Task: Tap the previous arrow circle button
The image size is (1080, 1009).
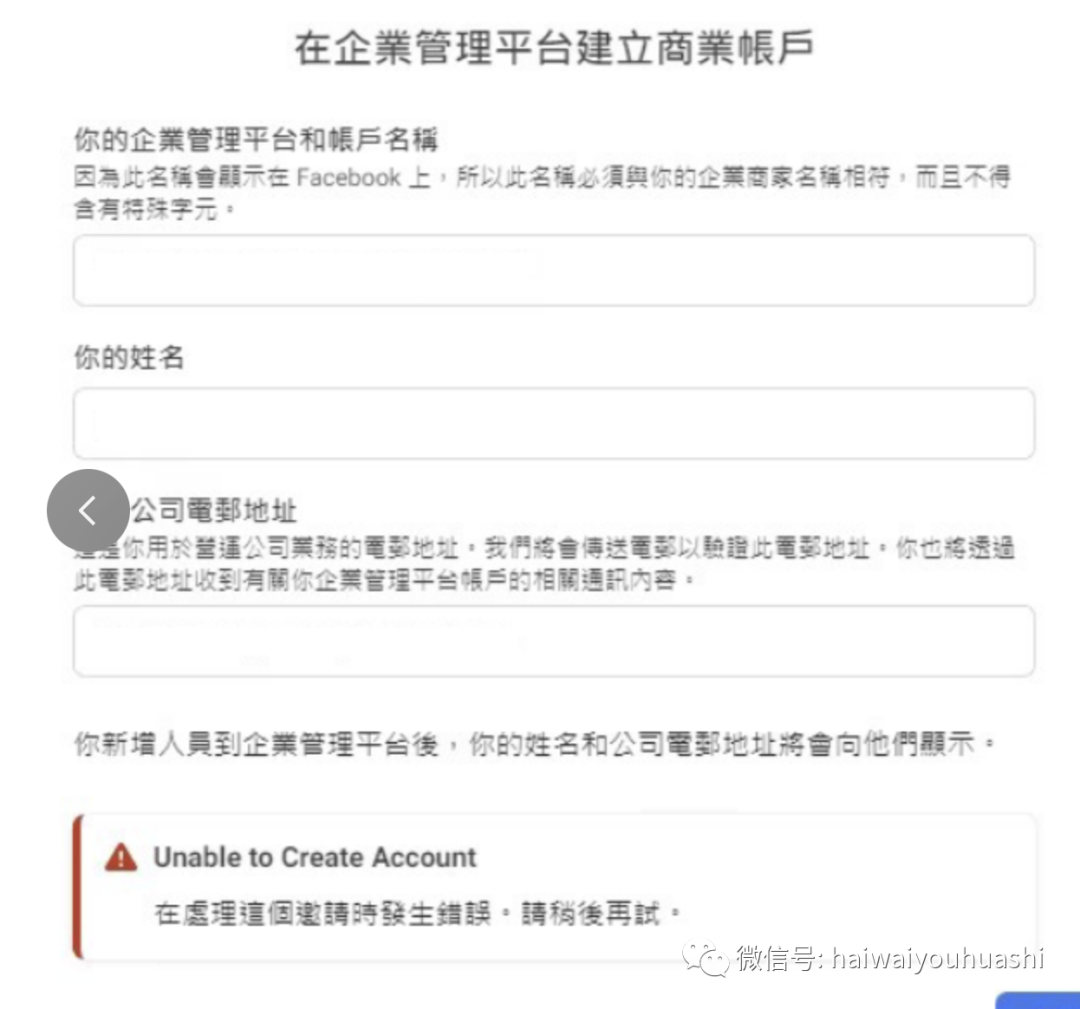Action: click(x=88, y=510)
